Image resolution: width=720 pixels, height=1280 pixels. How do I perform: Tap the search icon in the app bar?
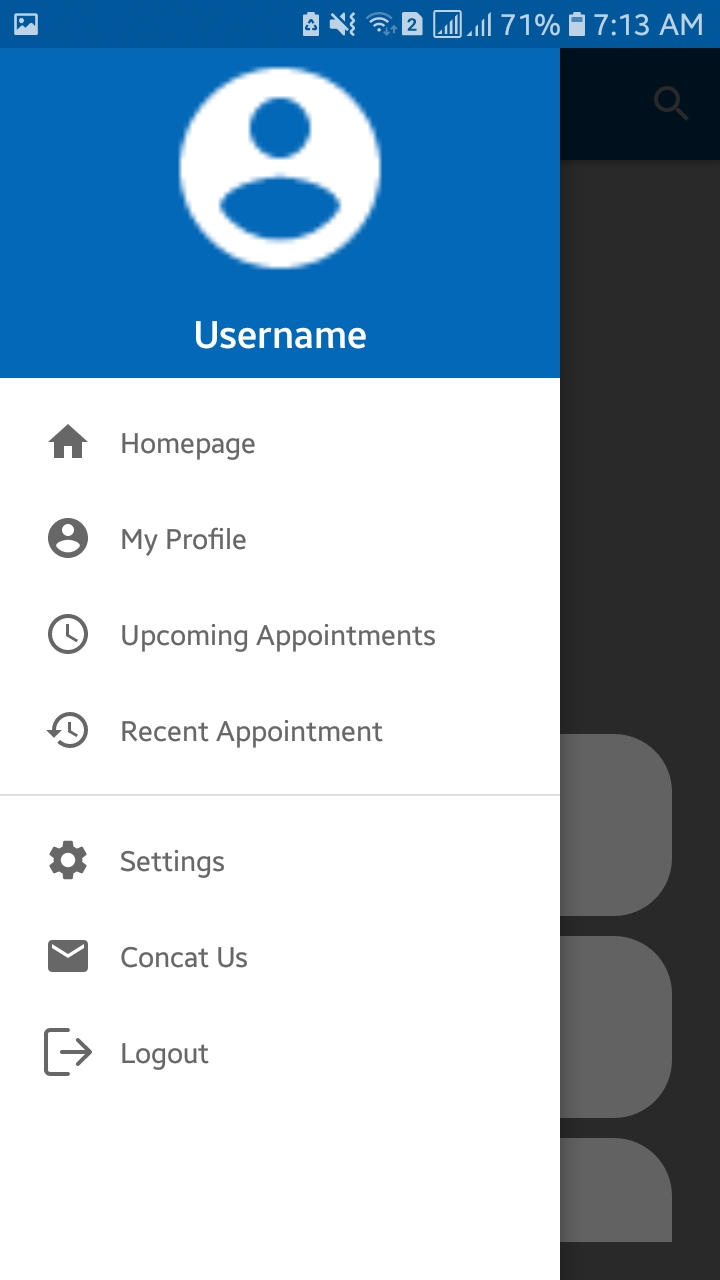click(x=671, y=104)
